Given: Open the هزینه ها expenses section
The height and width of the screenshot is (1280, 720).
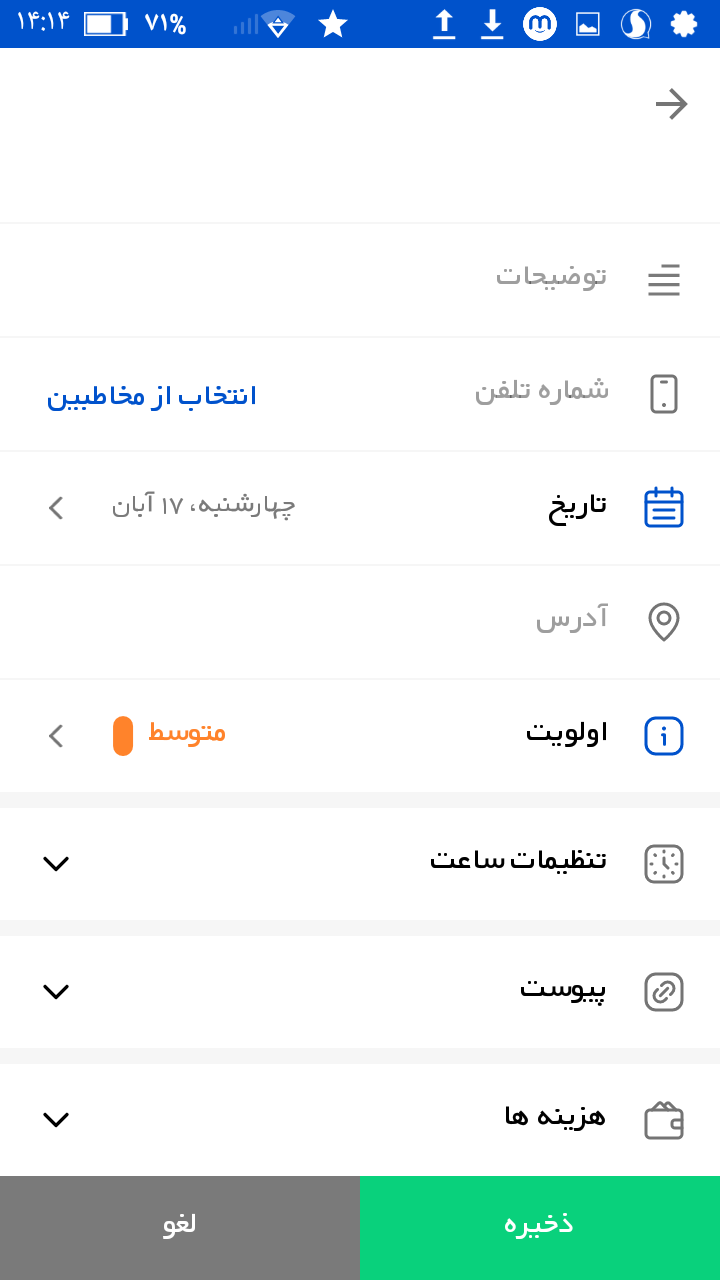Looking at the screenshot, I should pos(56,1119).
